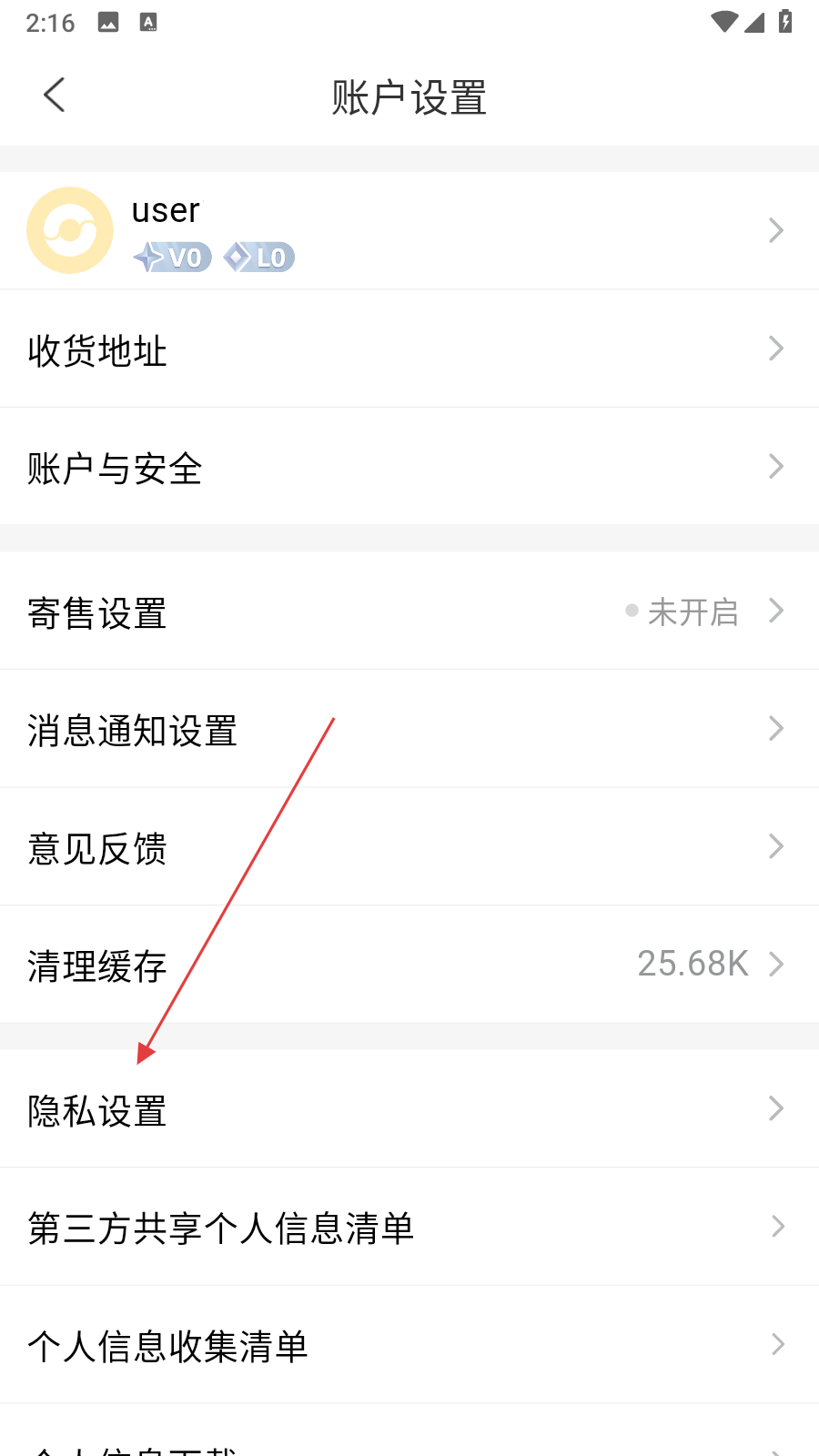Open 个人信息收集清单
Viewport: 819px width, 1456px height.
click(409, 1345)
